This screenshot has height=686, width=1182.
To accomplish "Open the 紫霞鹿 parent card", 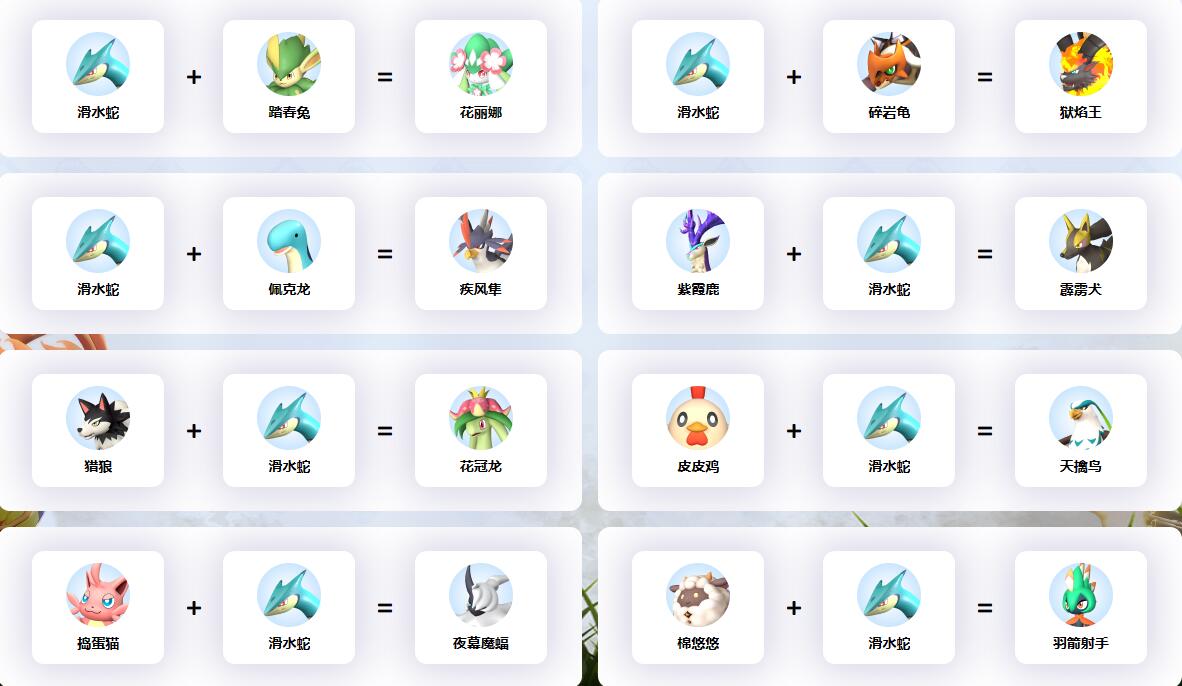I will tap(697, 254).
